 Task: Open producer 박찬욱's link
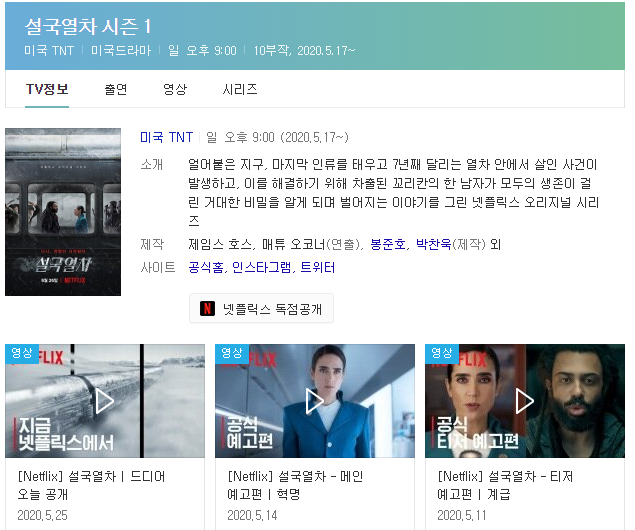(433, 244)
